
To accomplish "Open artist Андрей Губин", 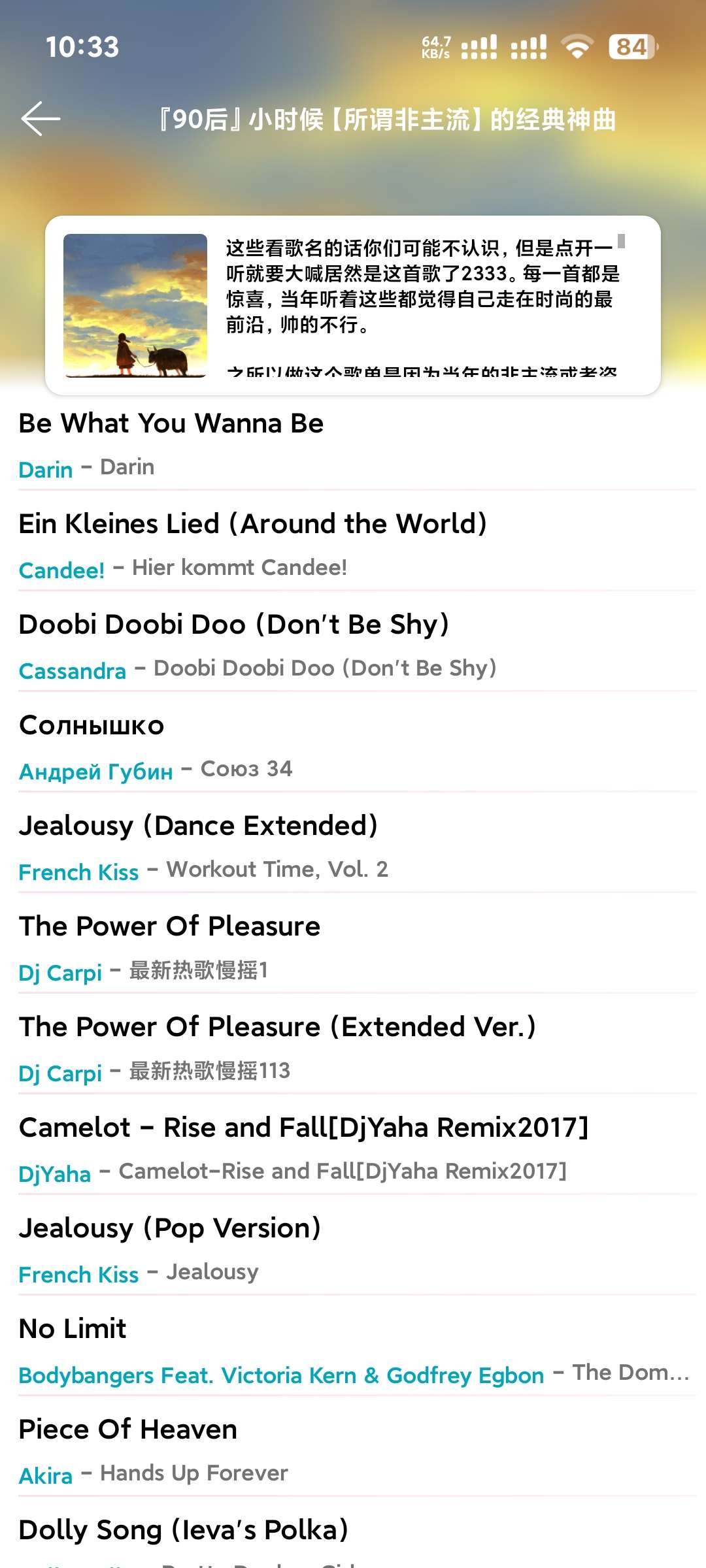I will [95, 772].
